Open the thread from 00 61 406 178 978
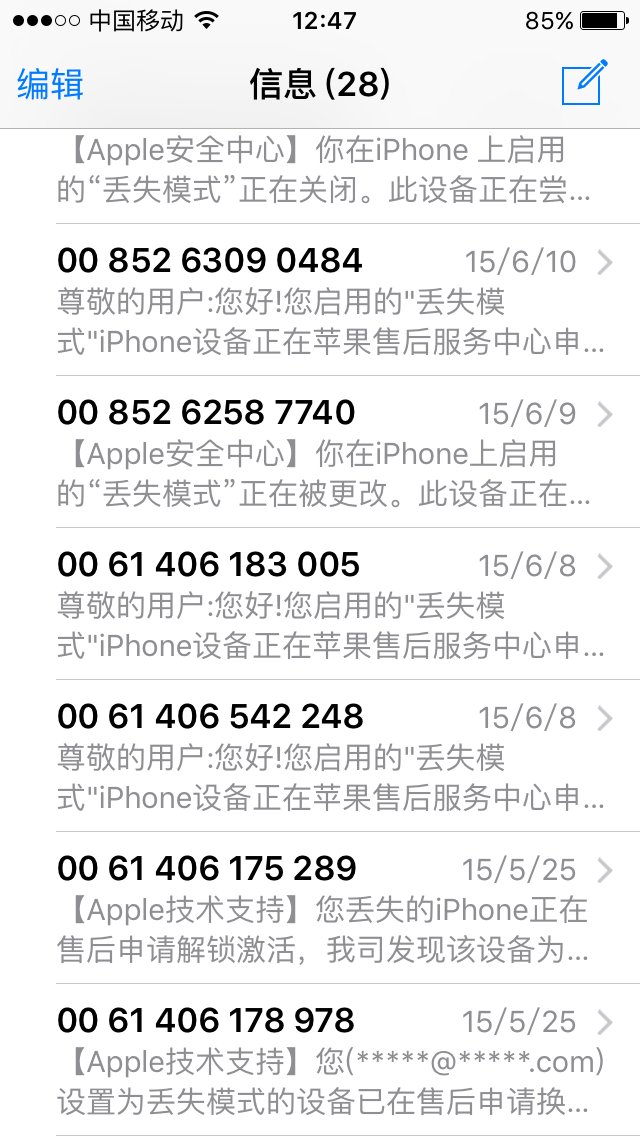The image size is (640, 1136). 320,1060
